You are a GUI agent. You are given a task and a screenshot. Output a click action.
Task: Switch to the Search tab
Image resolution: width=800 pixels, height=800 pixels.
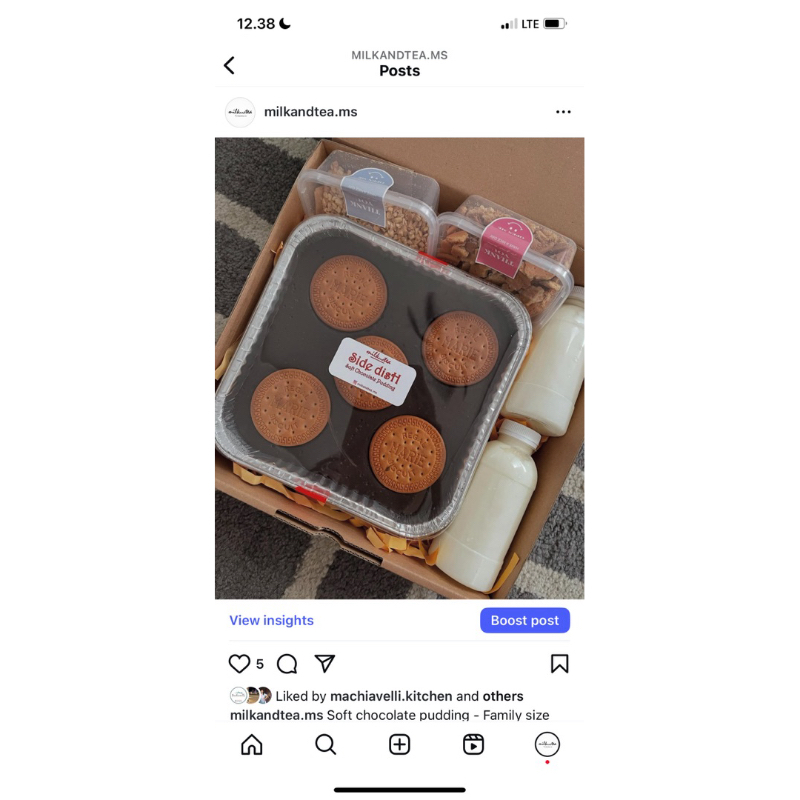tap(325, 745)
